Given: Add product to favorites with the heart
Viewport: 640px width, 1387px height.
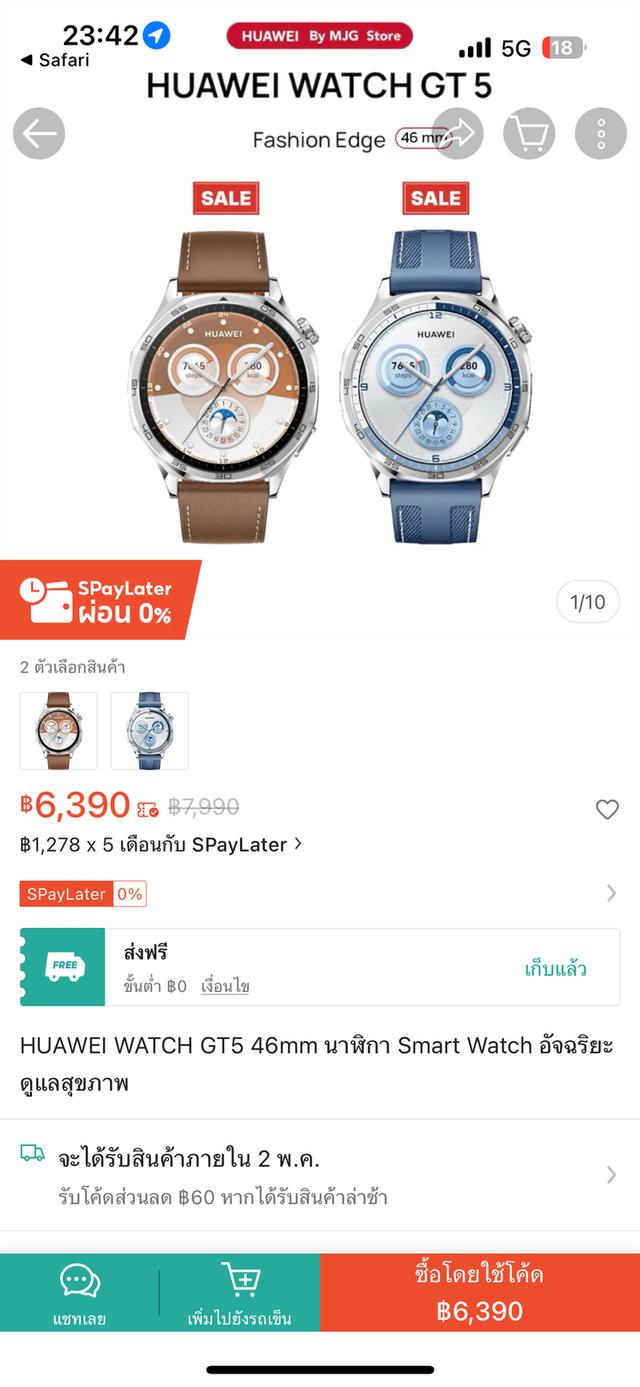Looking at the screenshot, I should 607,809.
